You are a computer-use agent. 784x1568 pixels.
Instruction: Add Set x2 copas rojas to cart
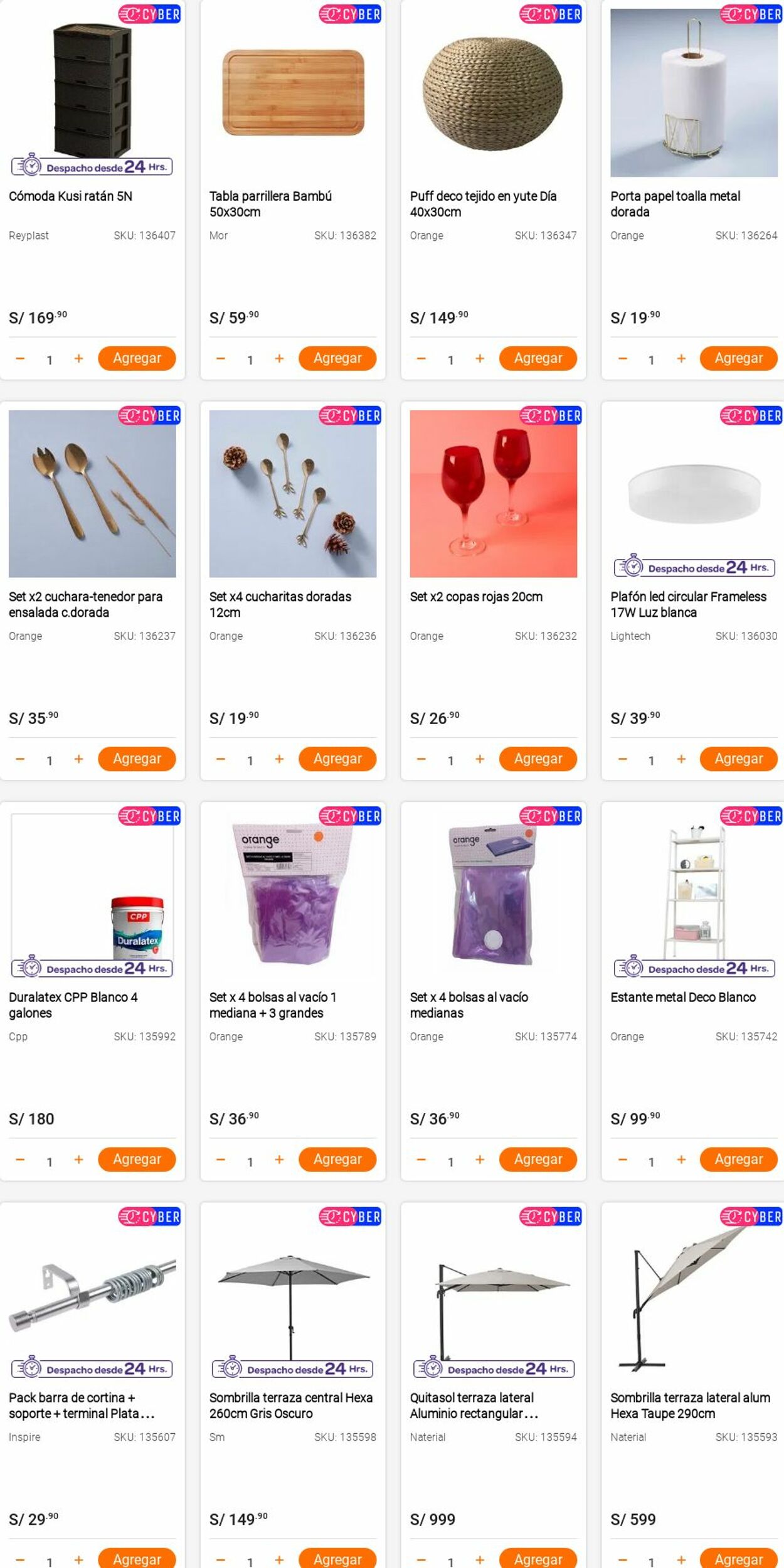coord(538,759)
